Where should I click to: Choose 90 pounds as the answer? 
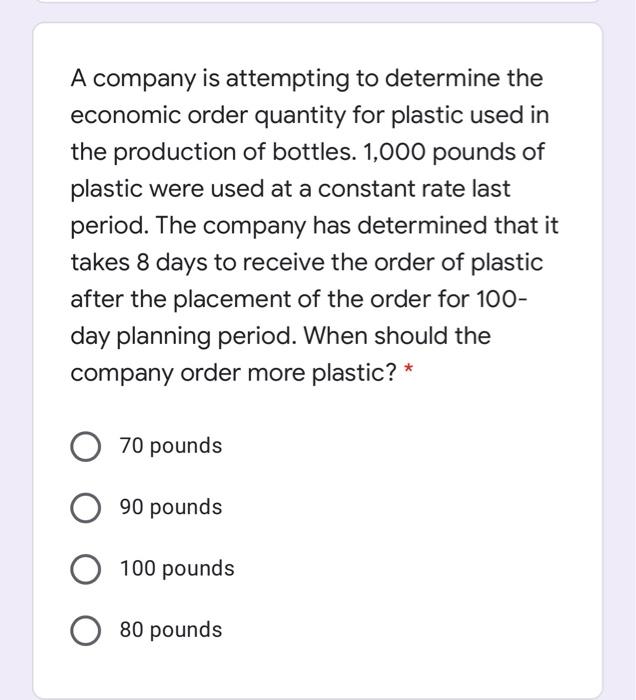pyautogui.click(x=86, y=508)
